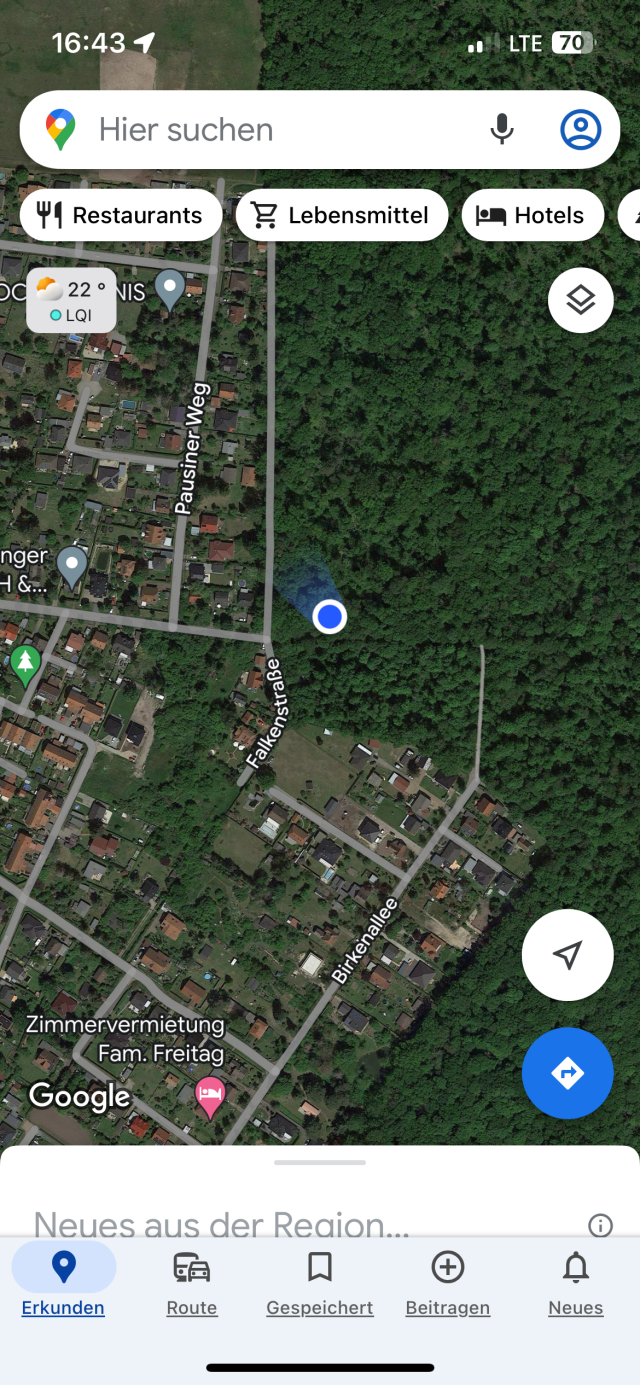Screen dimensions: 640x1385
Task: Open Zimmervermietung Fam. Freitag pin
Action: (x=209, y=1096)
